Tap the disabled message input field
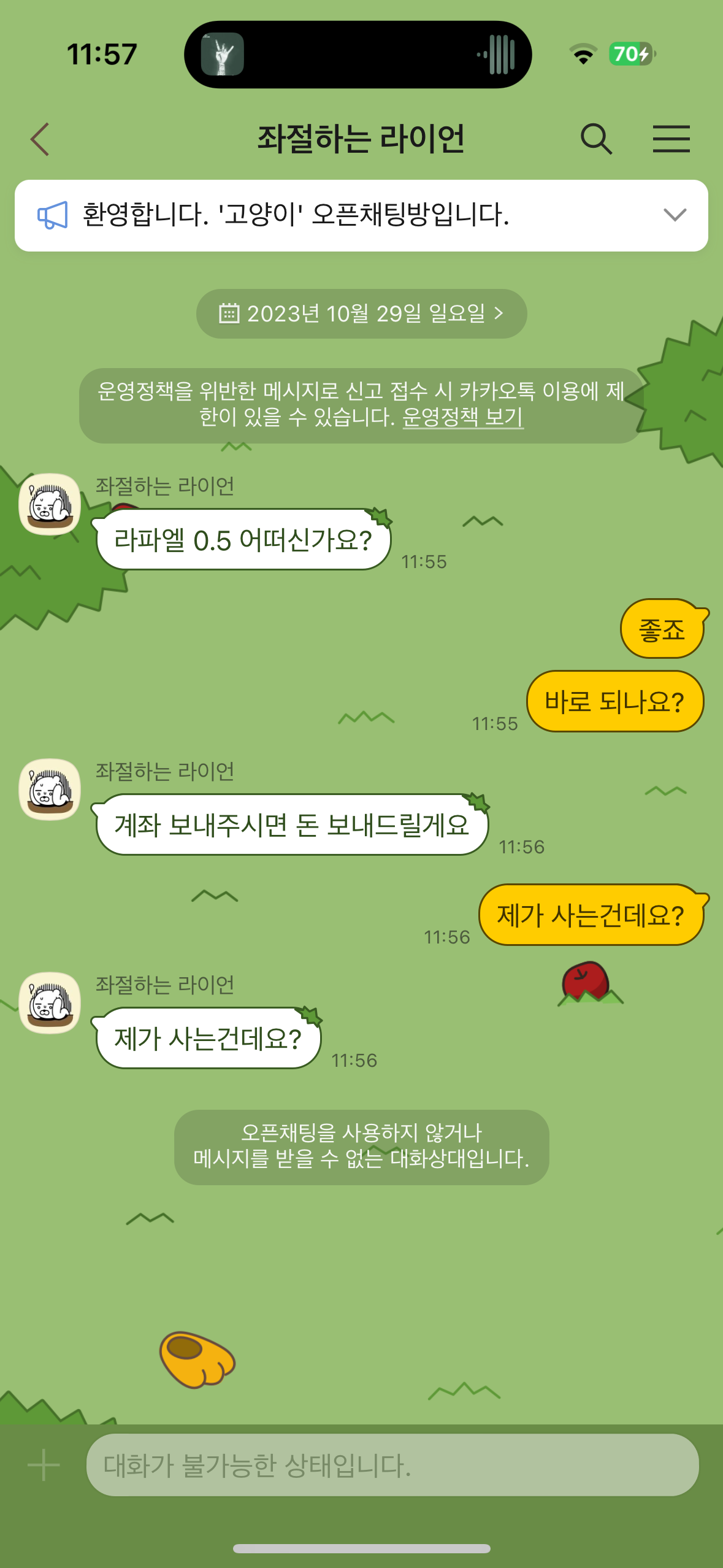 [392, 1465]
